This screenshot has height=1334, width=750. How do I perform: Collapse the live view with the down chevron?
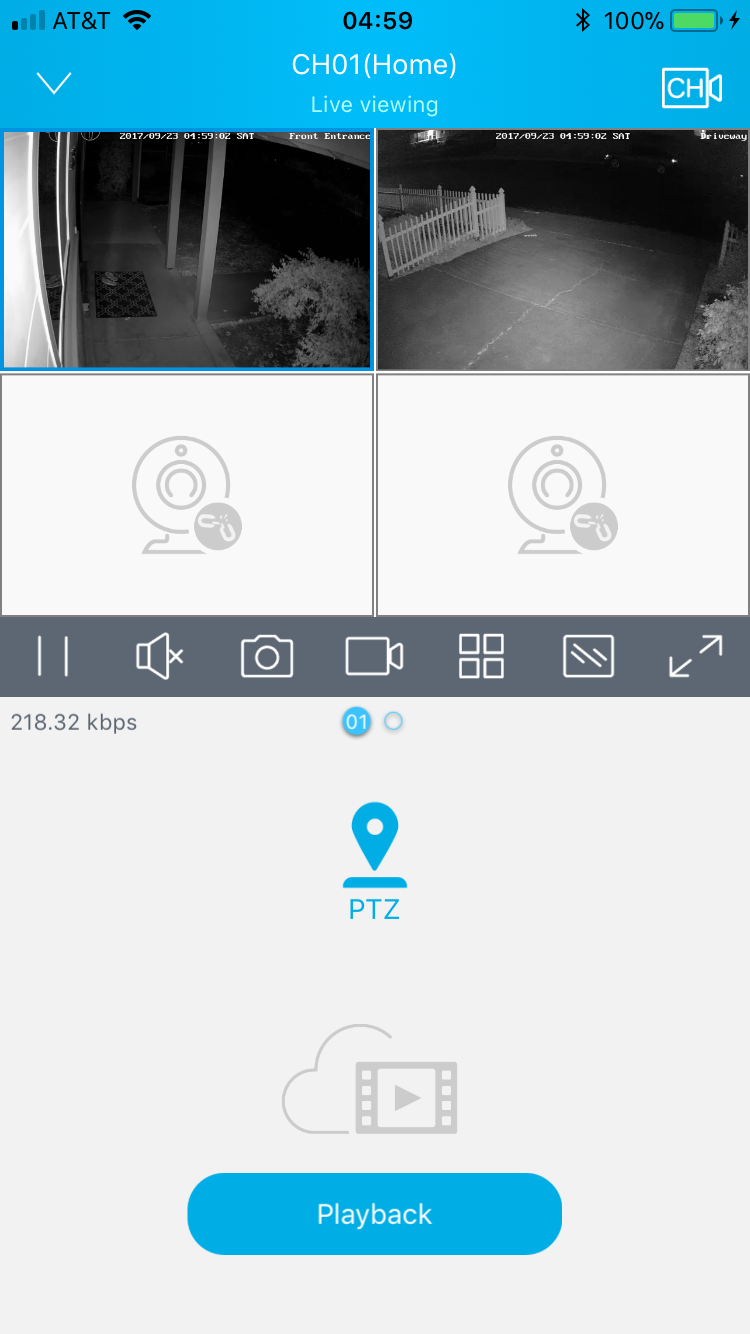pyautogui.click(x=54, y=83)
